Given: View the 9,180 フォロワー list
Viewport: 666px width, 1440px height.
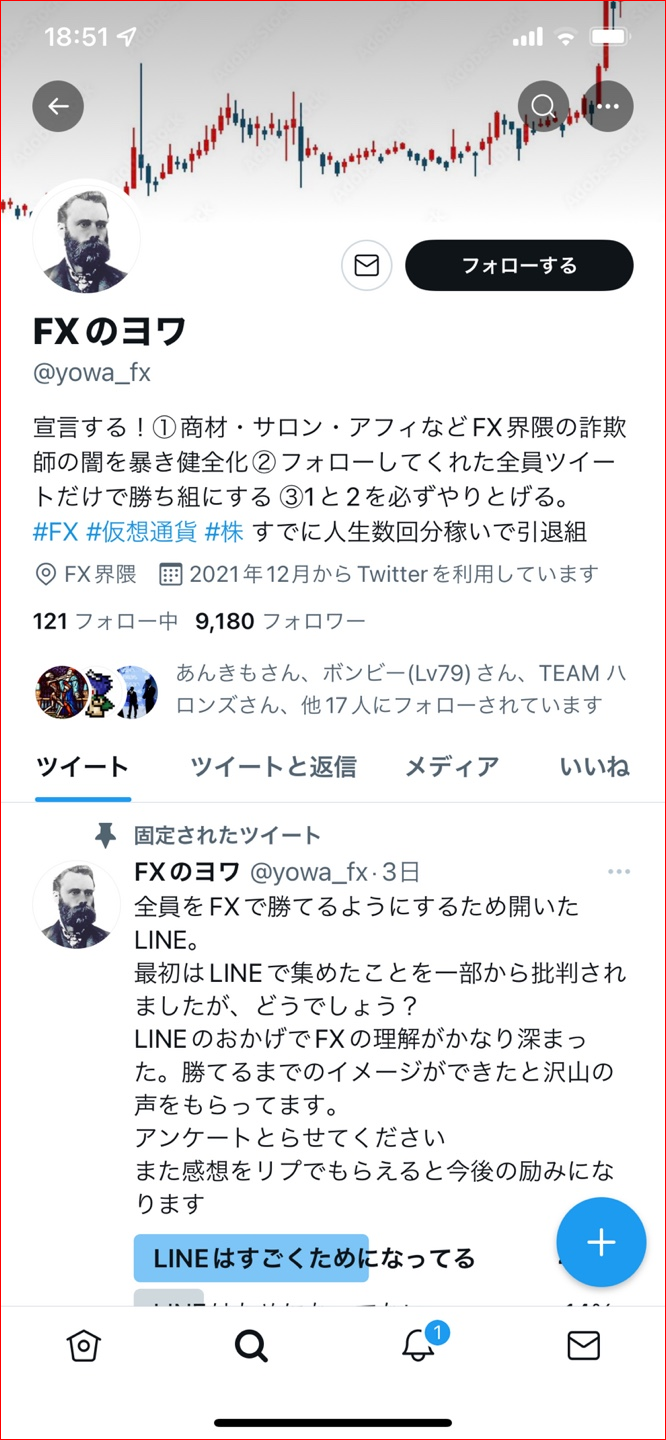Looking at the screenshot, I should click(280, 621).
